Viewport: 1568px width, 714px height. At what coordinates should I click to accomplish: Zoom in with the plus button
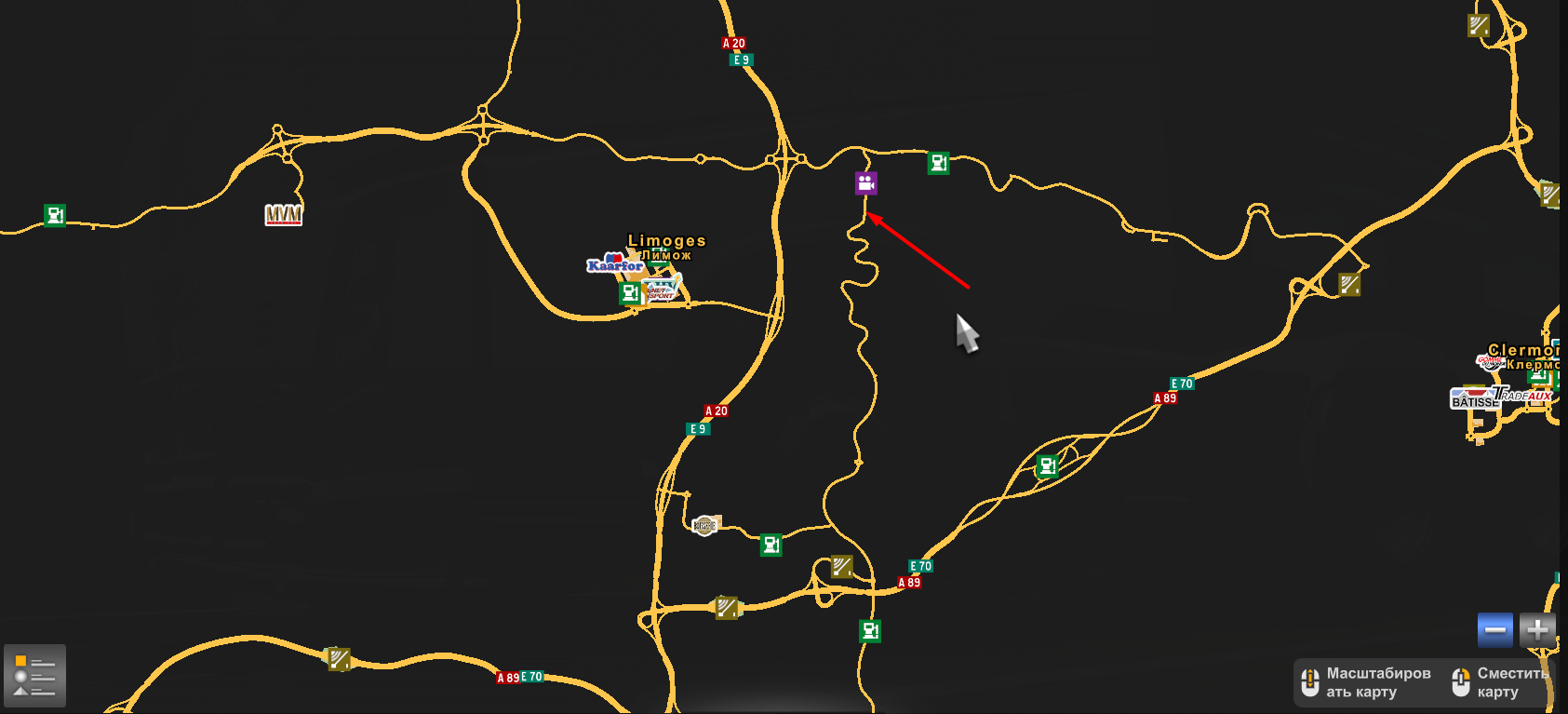[1537, 630]
